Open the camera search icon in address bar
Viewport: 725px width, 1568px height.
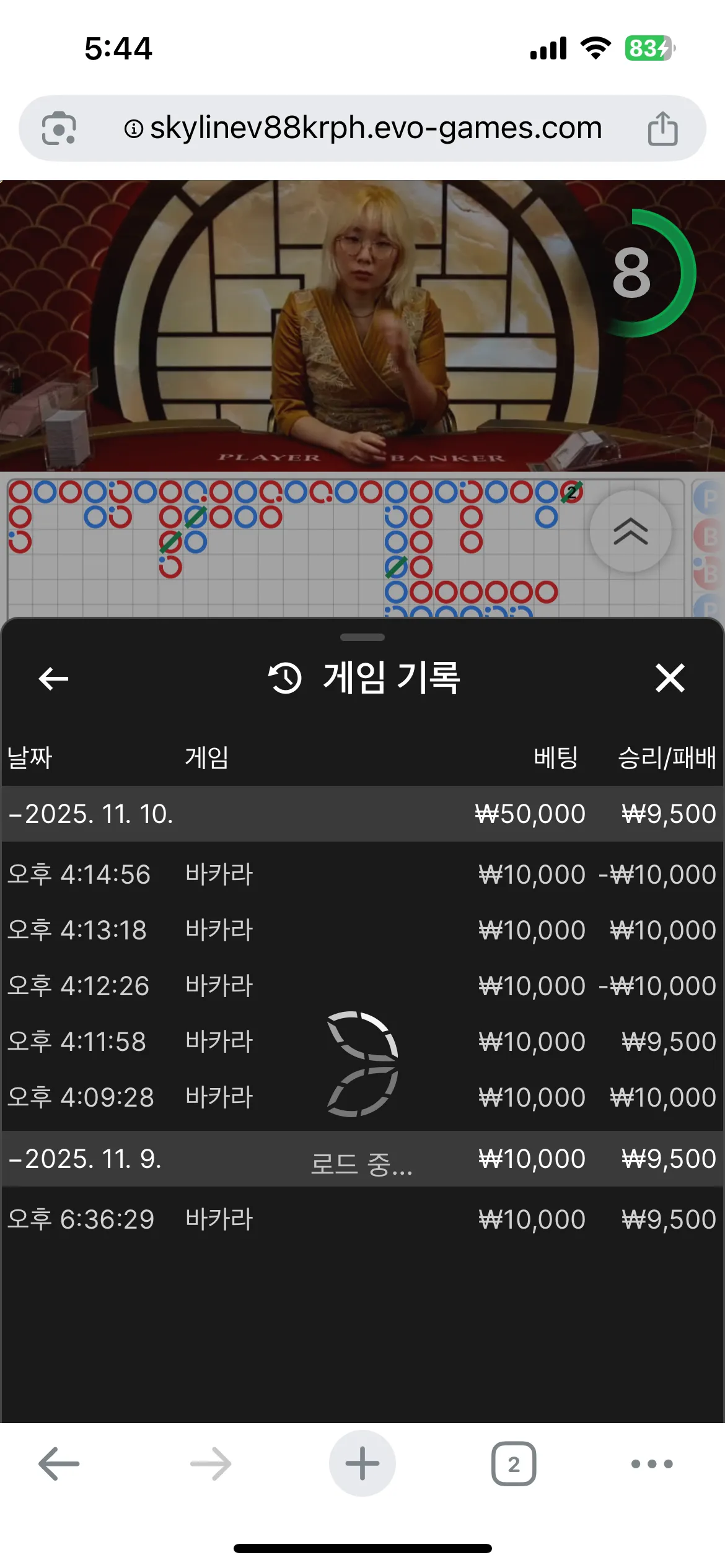(59, 129)
